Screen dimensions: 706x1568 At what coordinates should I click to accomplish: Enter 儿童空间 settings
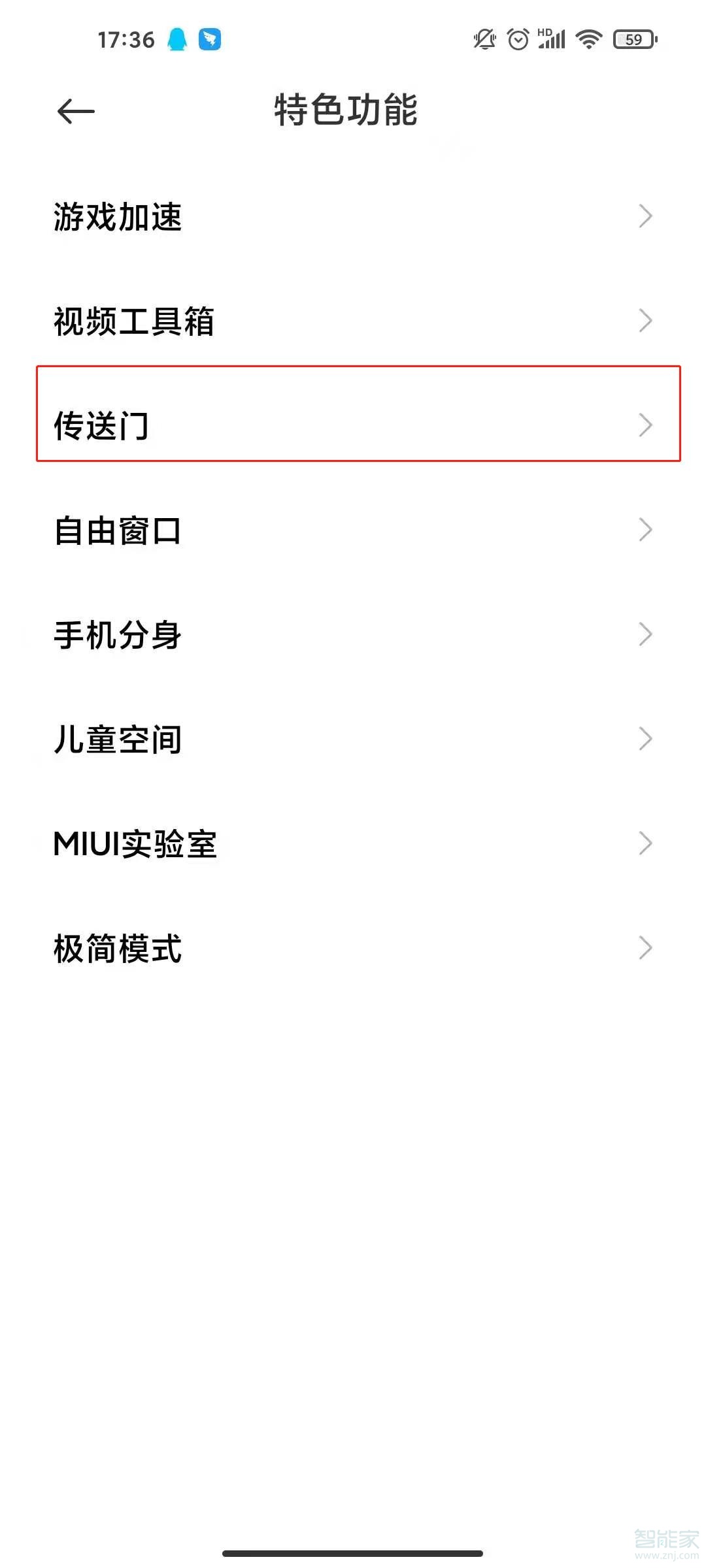(x=353, y=739)
